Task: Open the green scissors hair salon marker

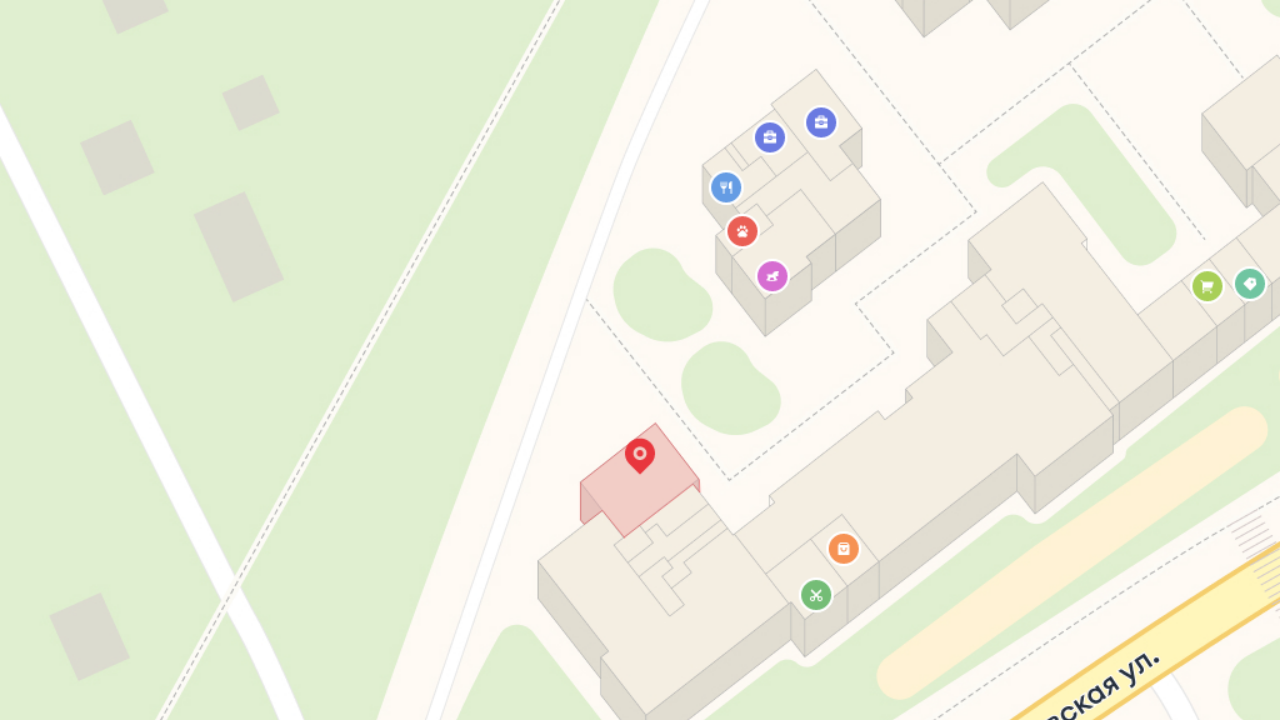Action: [816, 595]
